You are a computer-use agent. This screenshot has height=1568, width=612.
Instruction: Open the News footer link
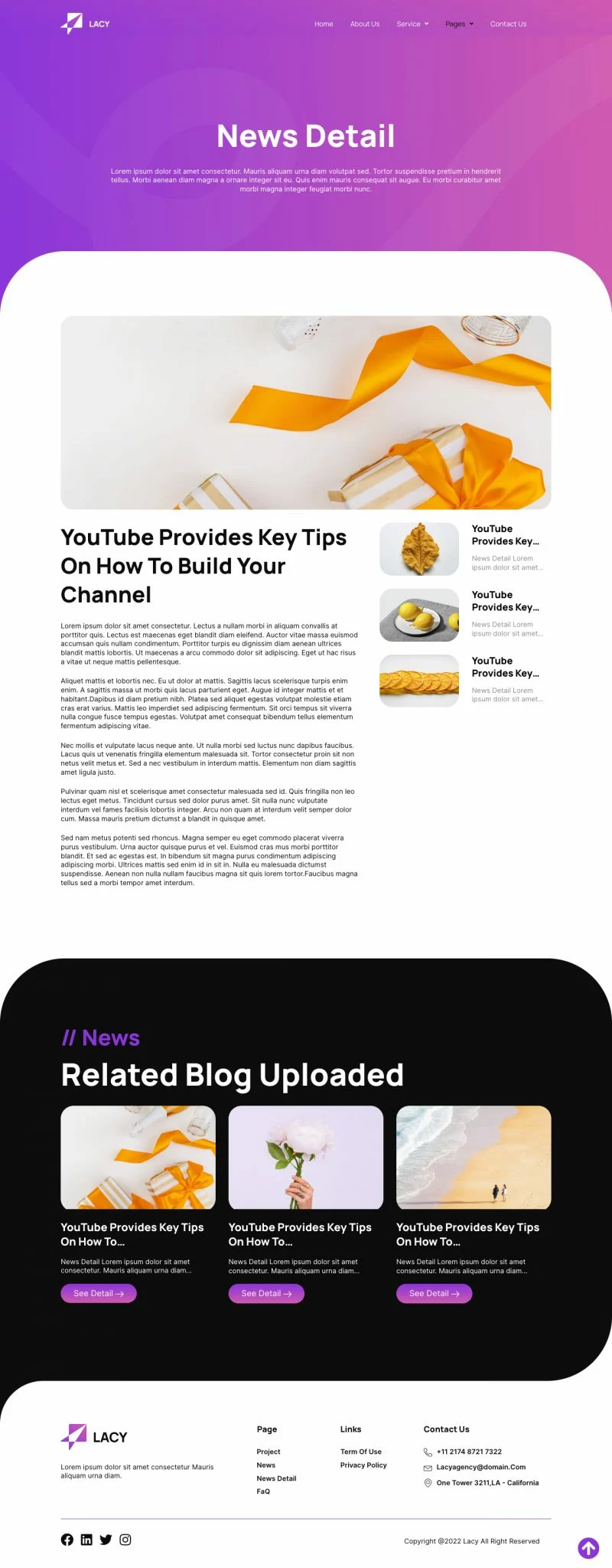[x=266, y=1465]
